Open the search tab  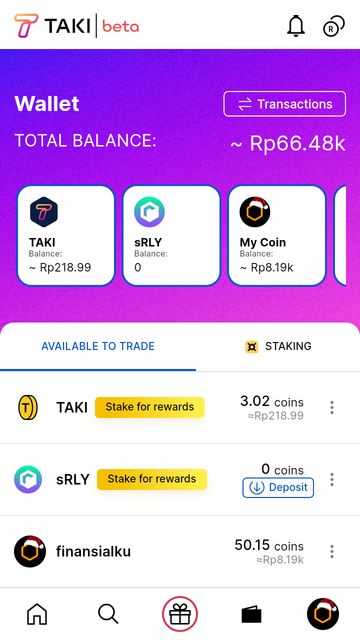(x=108, y=614)
